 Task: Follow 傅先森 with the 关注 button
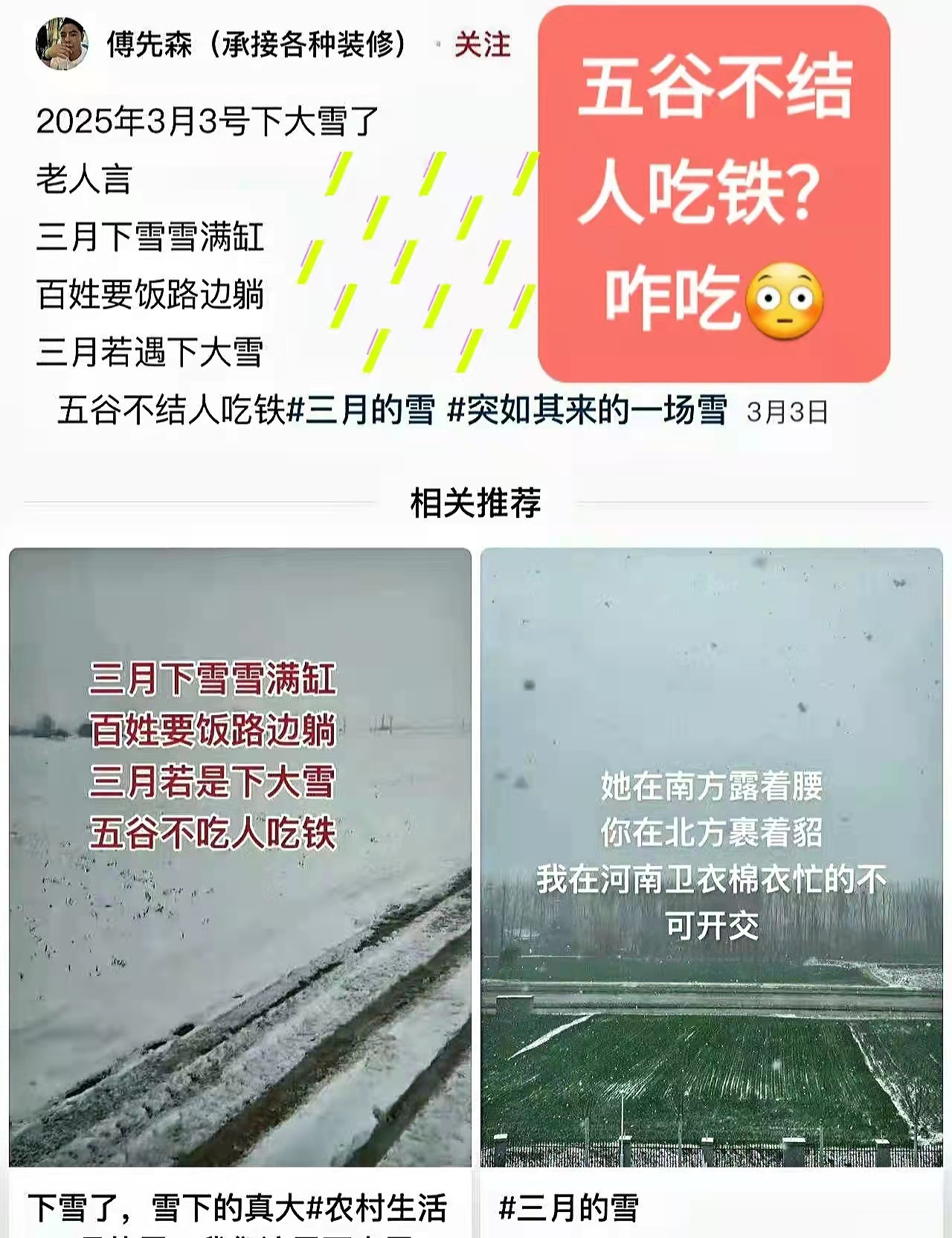482,45
